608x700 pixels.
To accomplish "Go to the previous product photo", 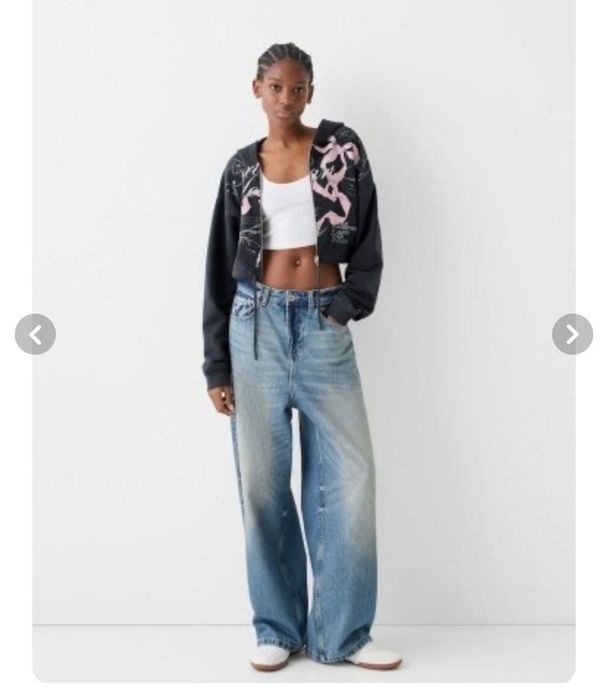I will coord(35,334).
